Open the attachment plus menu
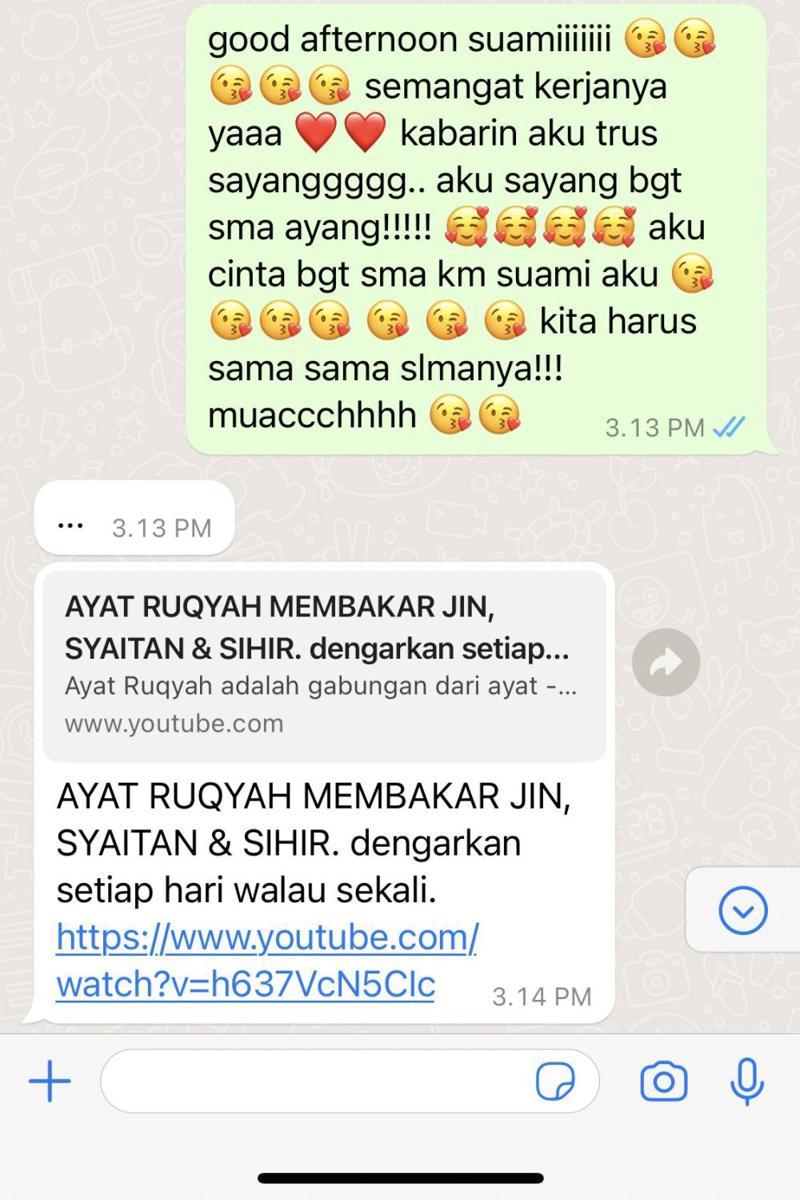 coord(49,1082)
